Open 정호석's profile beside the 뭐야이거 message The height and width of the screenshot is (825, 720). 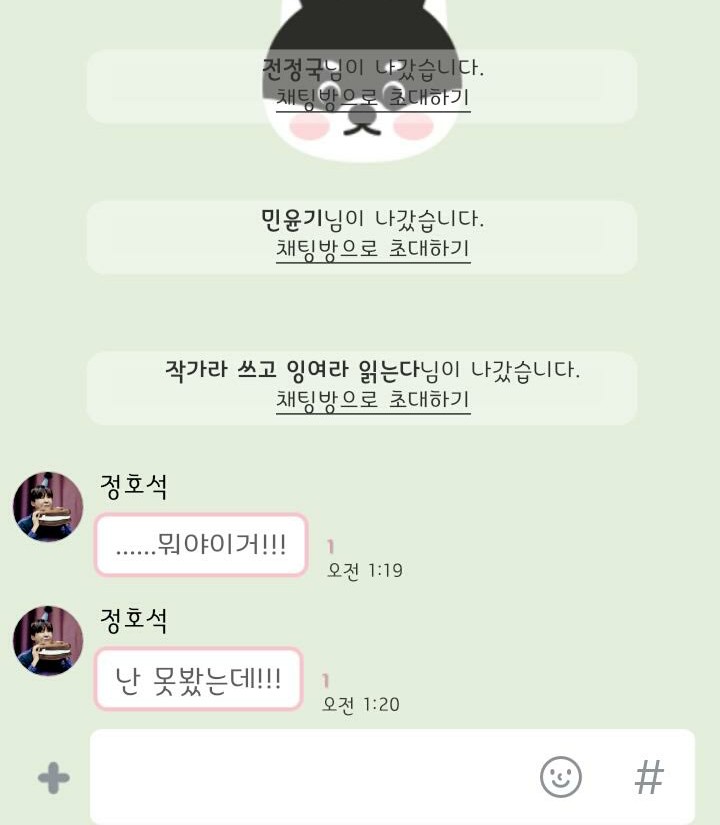(48, 507)
